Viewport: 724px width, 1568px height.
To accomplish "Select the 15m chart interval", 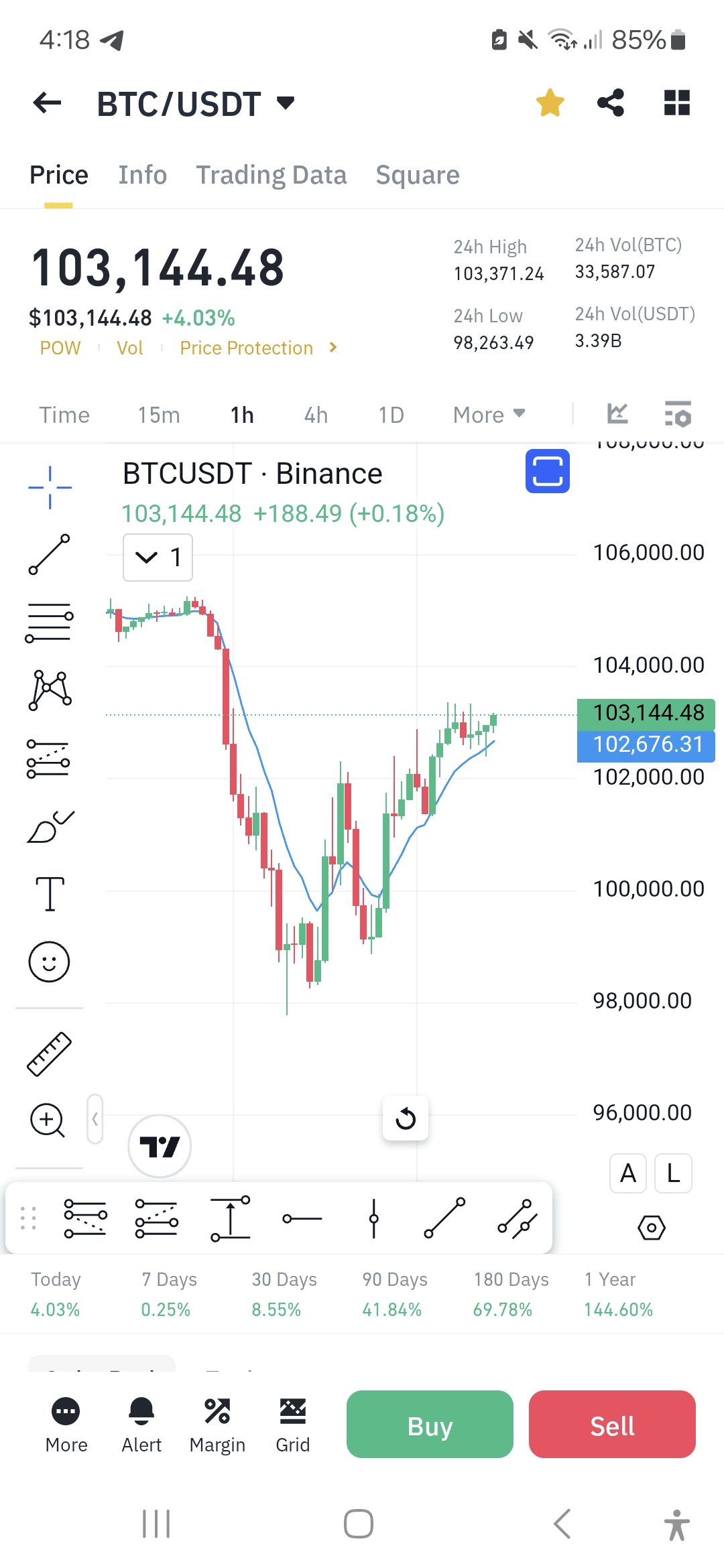I will (x=159, y=415).
